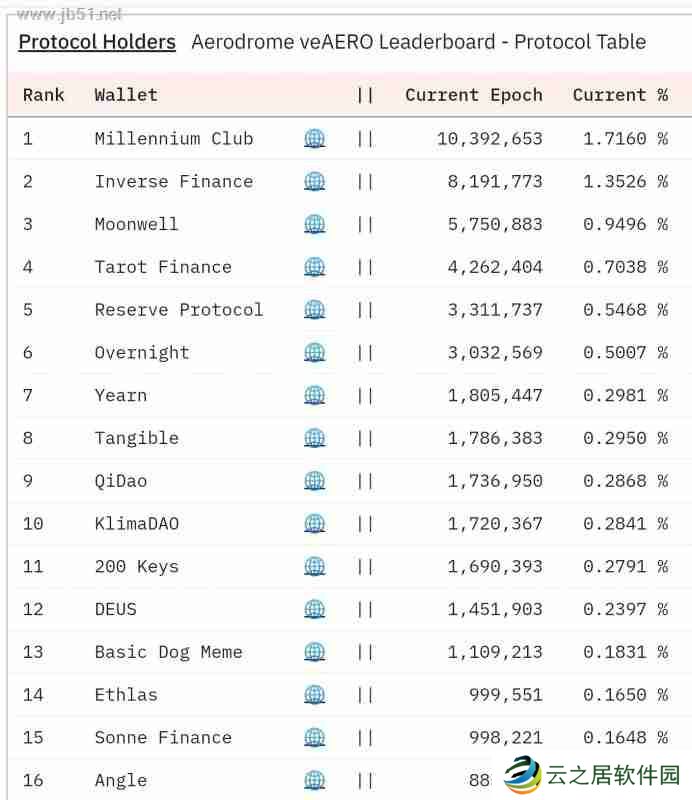Visit Tangible through its globe icon
Image resolution: width=692 pixels, height=800 pixels.
(x=314, y=438)
